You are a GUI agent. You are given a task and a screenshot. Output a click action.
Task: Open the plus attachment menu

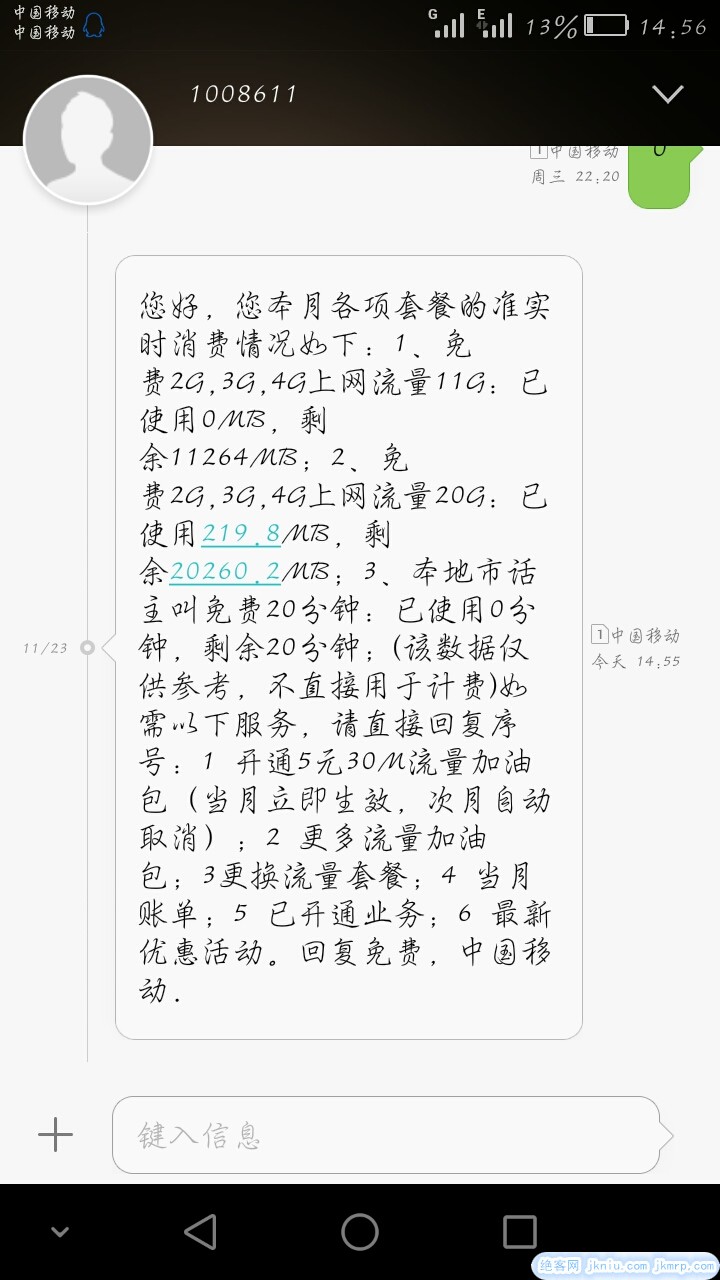(x=55, y=1134)
